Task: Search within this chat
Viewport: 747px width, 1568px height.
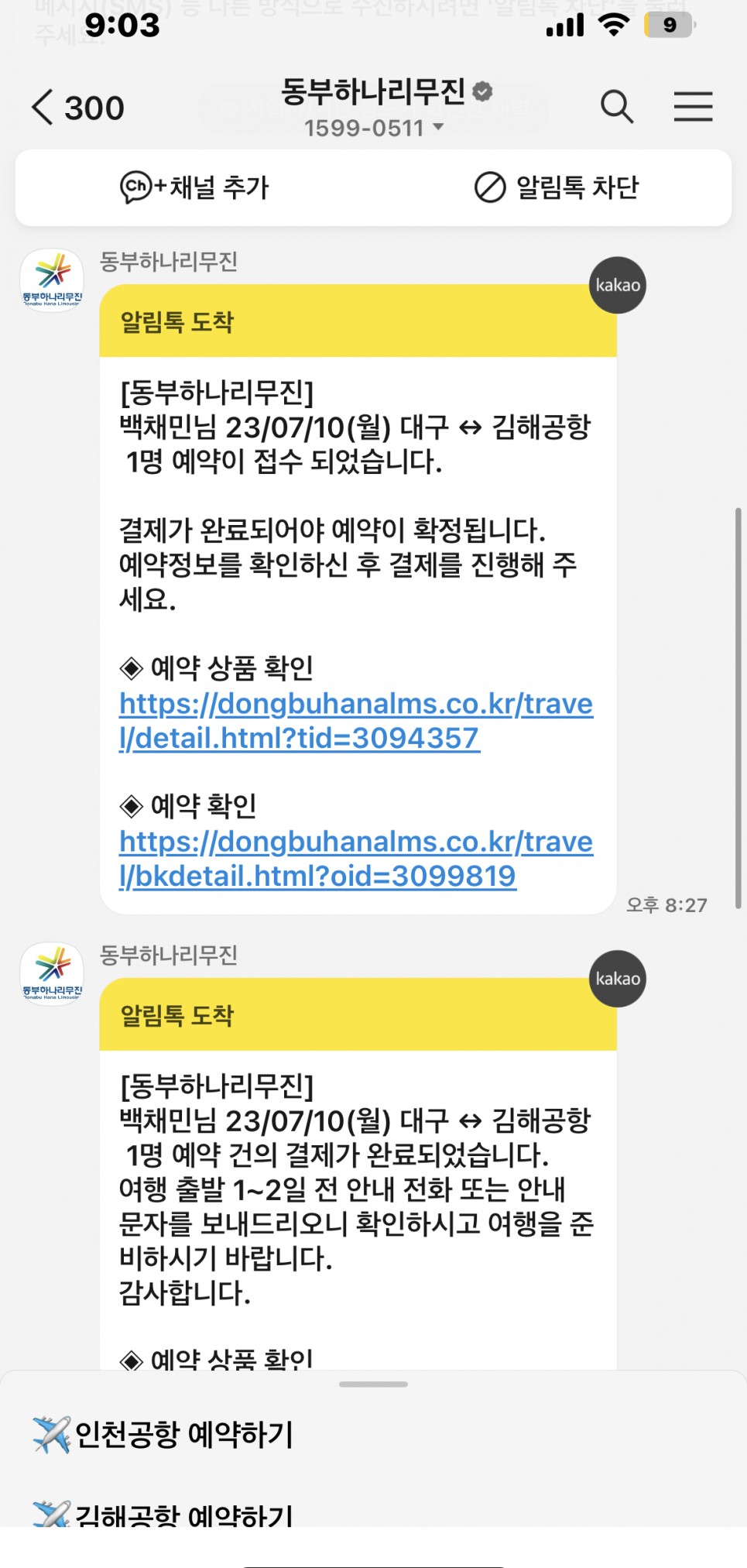Action: pyautogui.click(x=616, y=107)
